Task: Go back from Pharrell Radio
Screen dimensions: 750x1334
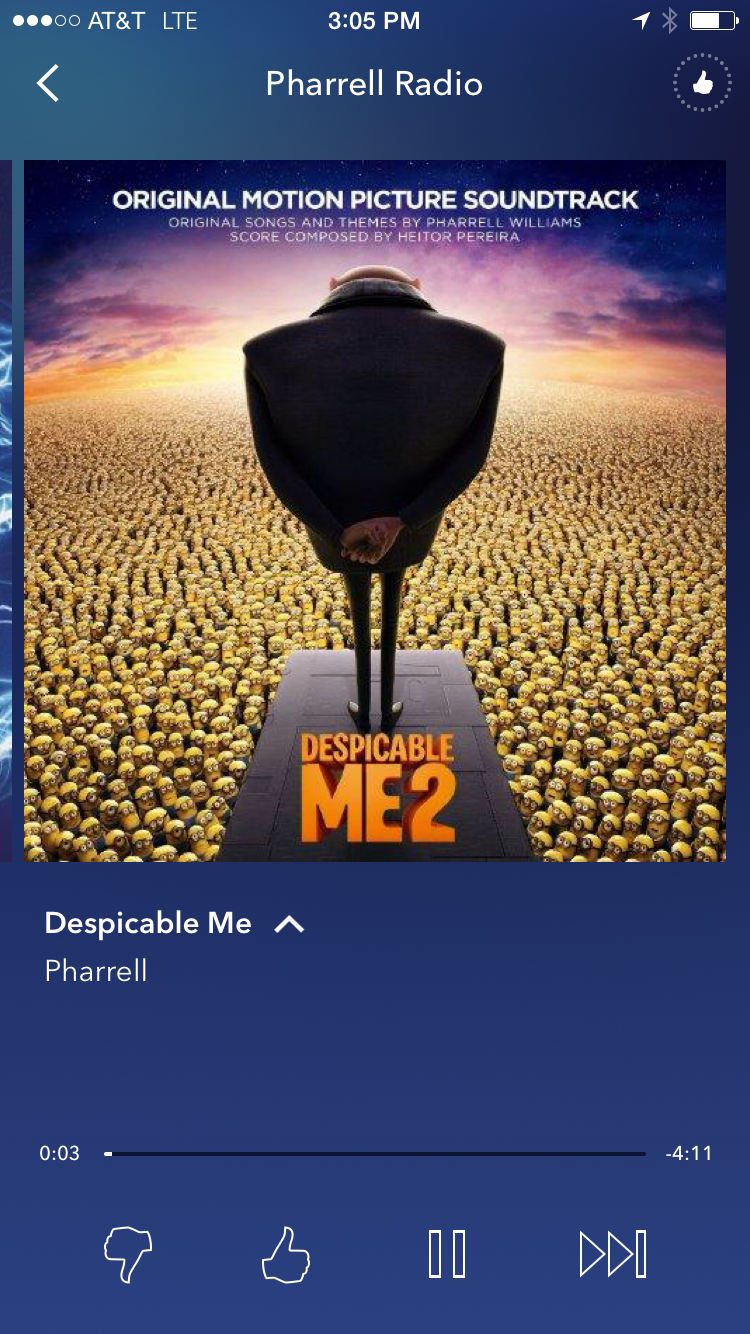Action: 48,84
